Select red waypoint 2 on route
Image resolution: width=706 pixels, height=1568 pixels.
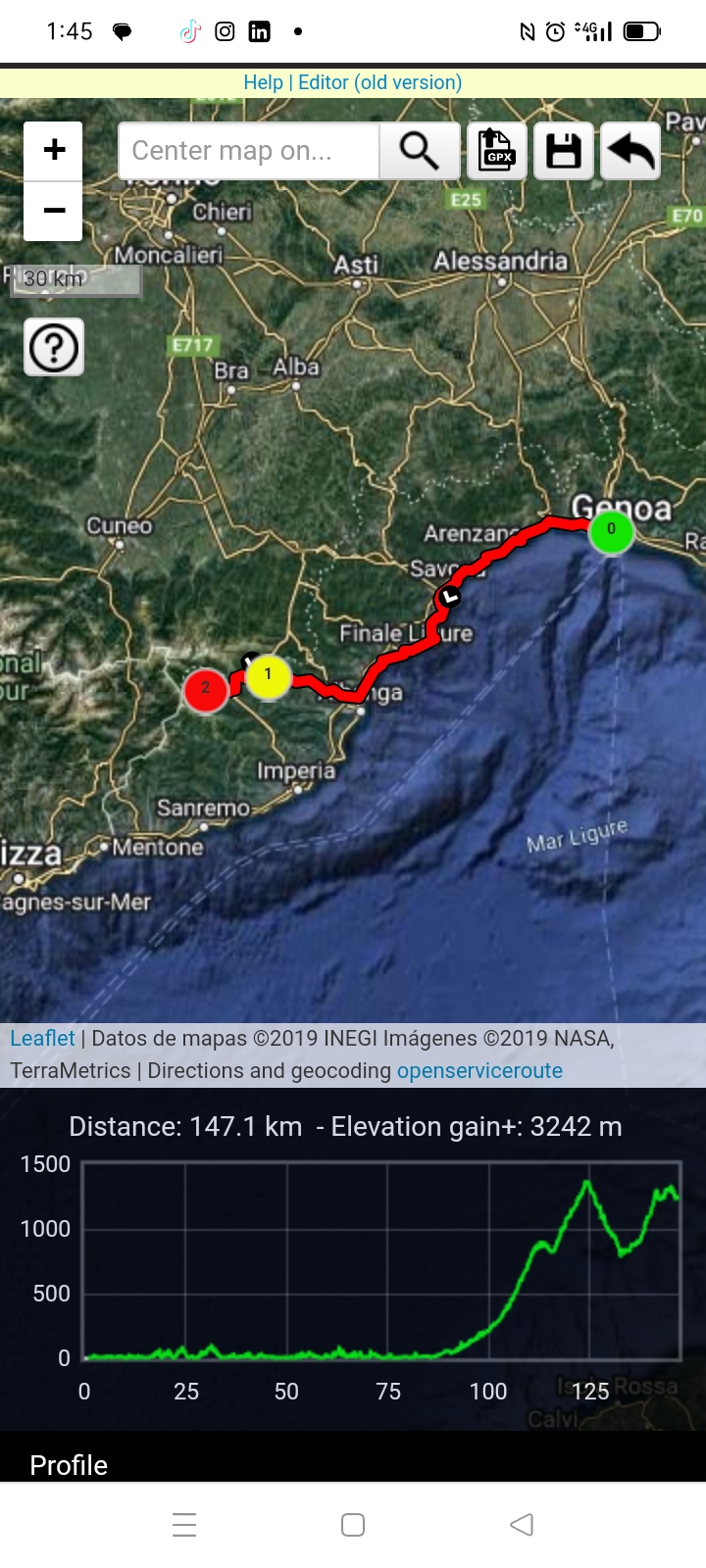[206, 689]
